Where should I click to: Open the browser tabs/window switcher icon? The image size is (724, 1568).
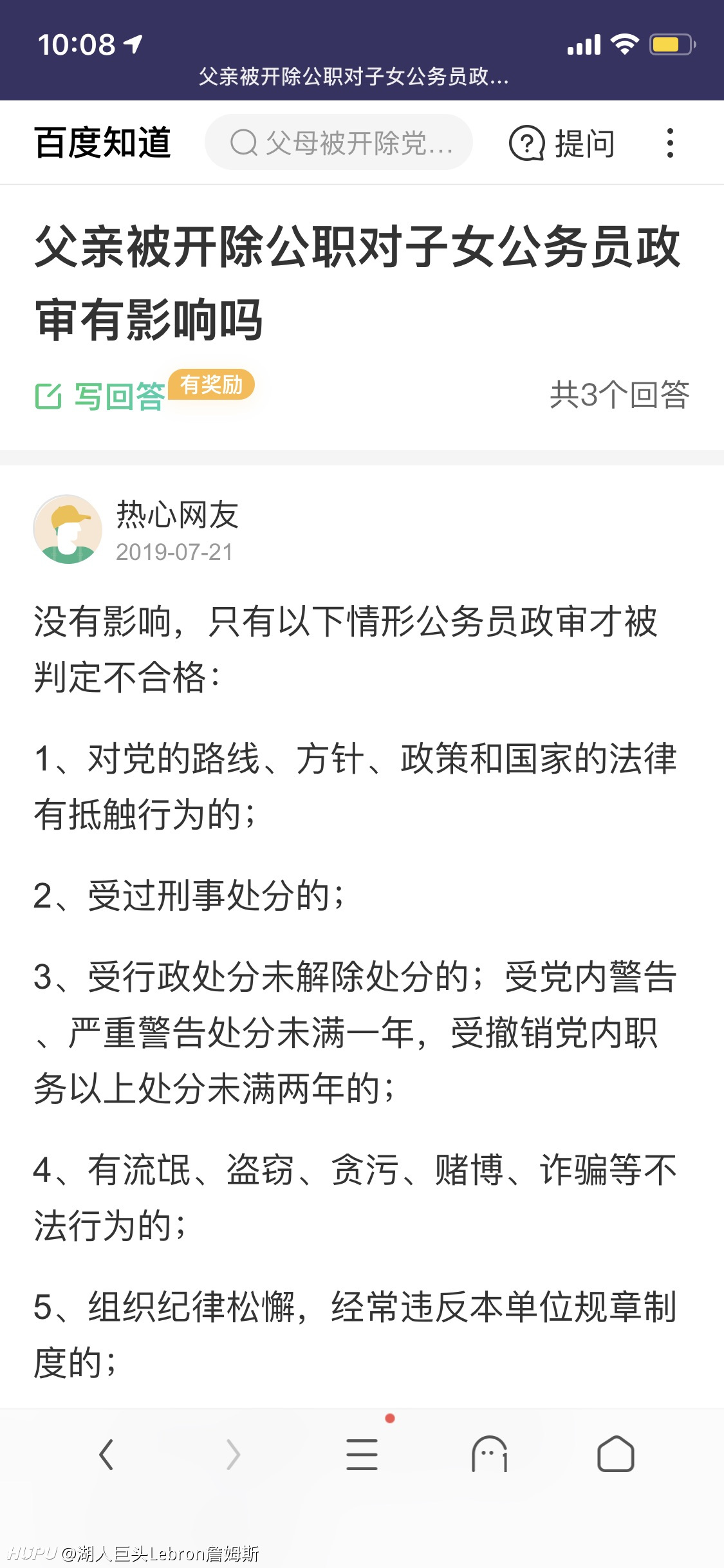click(490, 1455)
